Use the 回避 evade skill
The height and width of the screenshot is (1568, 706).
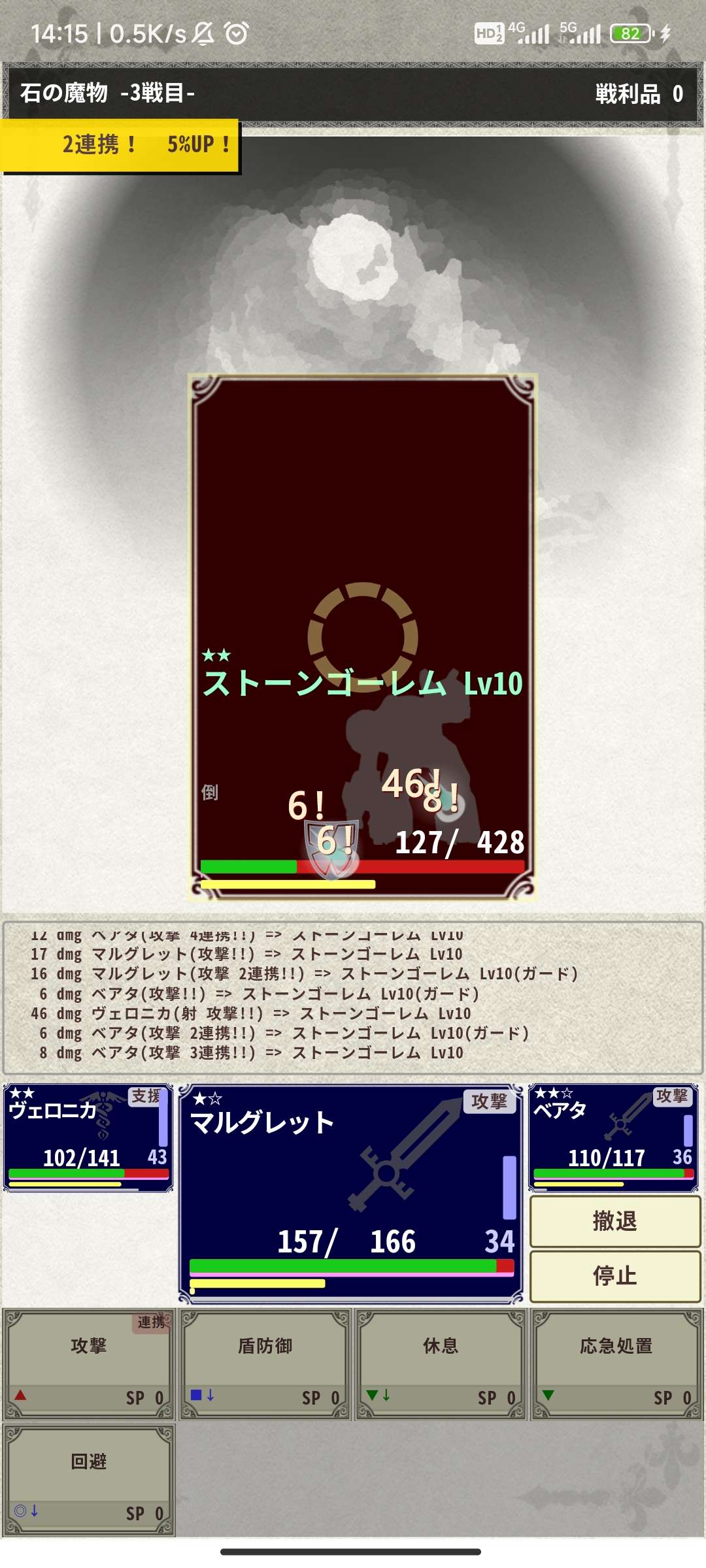click(89, 1479)
